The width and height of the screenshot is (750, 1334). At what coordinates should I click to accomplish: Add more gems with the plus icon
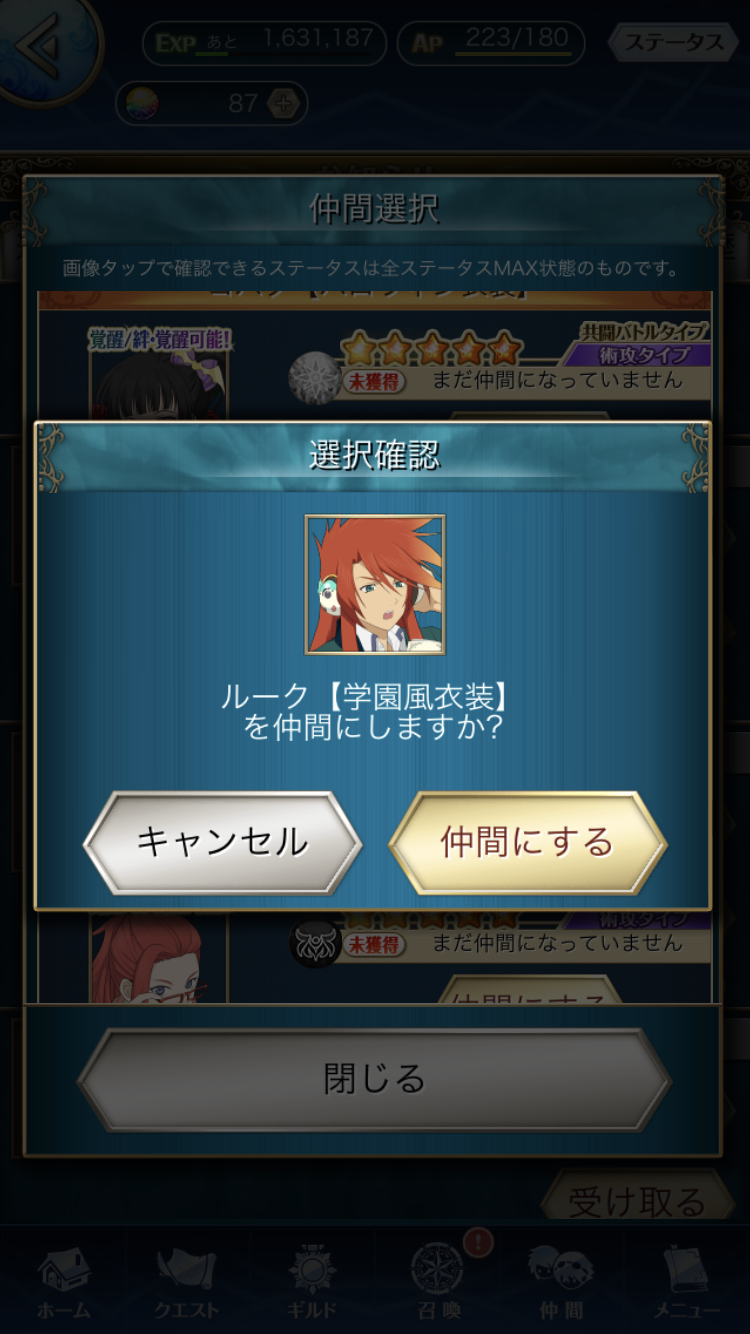[x=284, y=104]
